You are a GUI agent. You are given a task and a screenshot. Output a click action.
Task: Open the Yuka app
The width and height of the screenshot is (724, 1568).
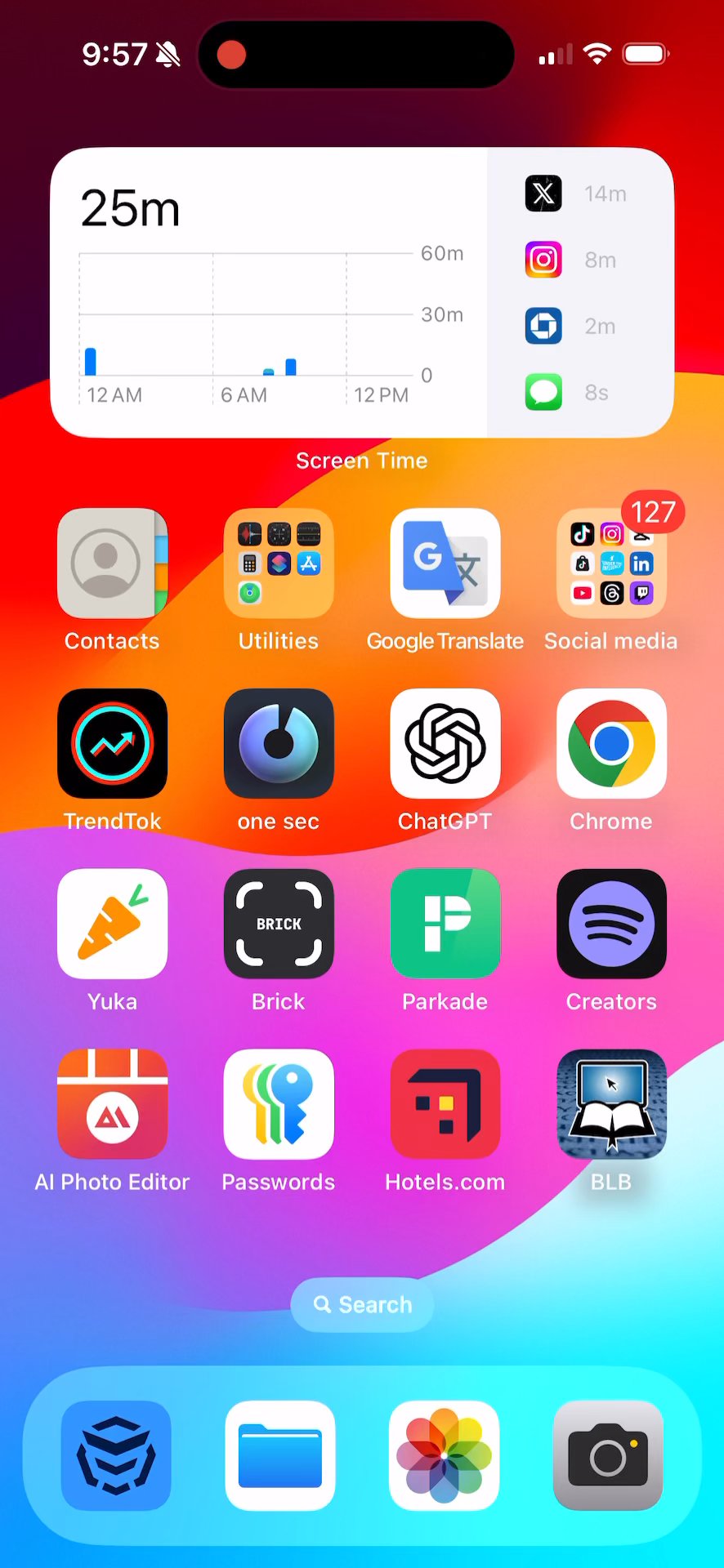(113, 924)
